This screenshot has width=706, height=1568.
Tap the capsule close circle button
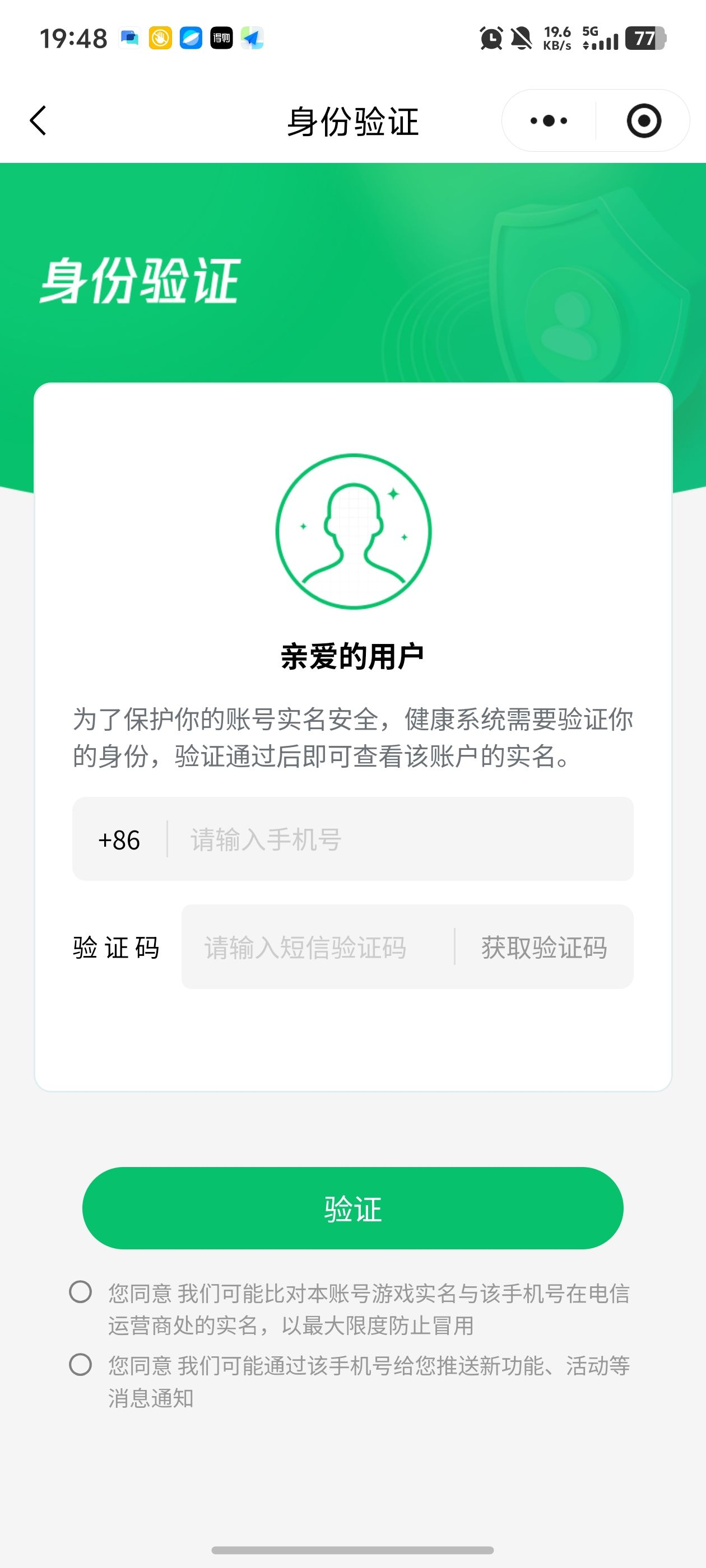(645, 120)
